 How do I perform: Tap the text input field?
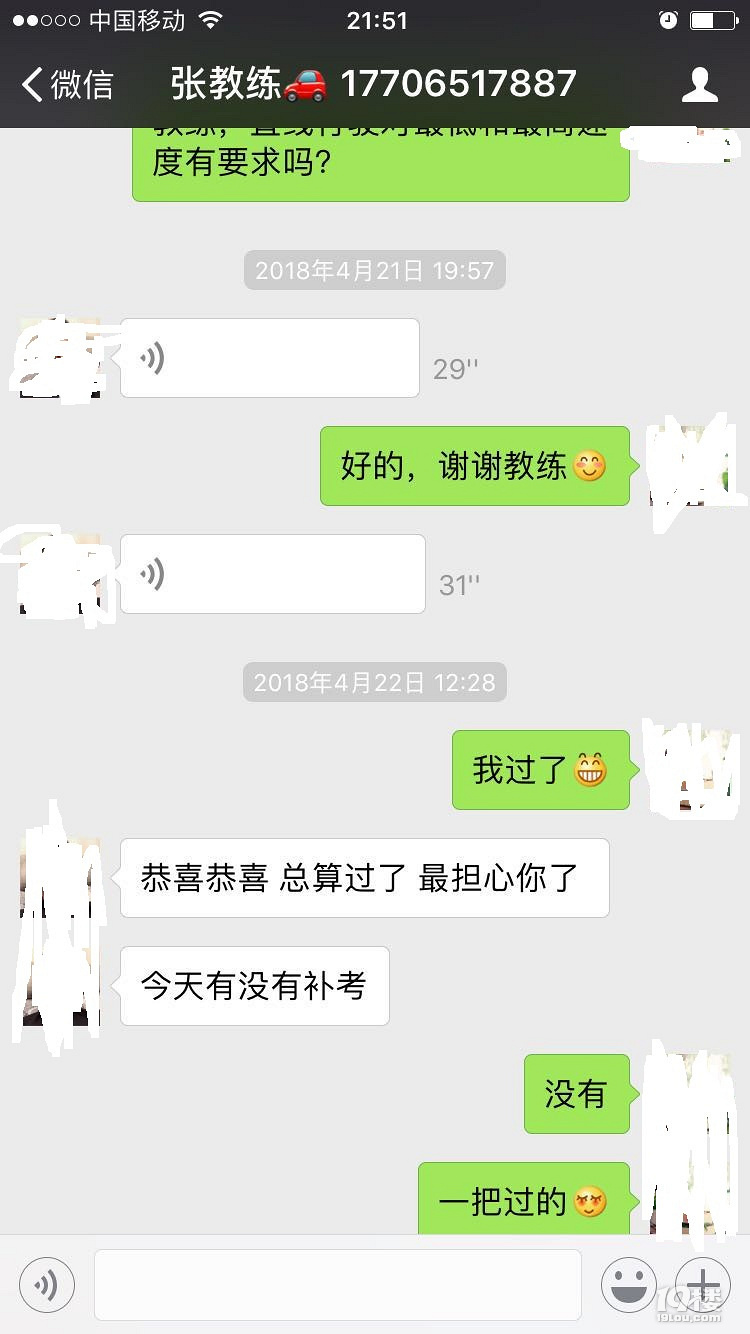click(337, 1283)
